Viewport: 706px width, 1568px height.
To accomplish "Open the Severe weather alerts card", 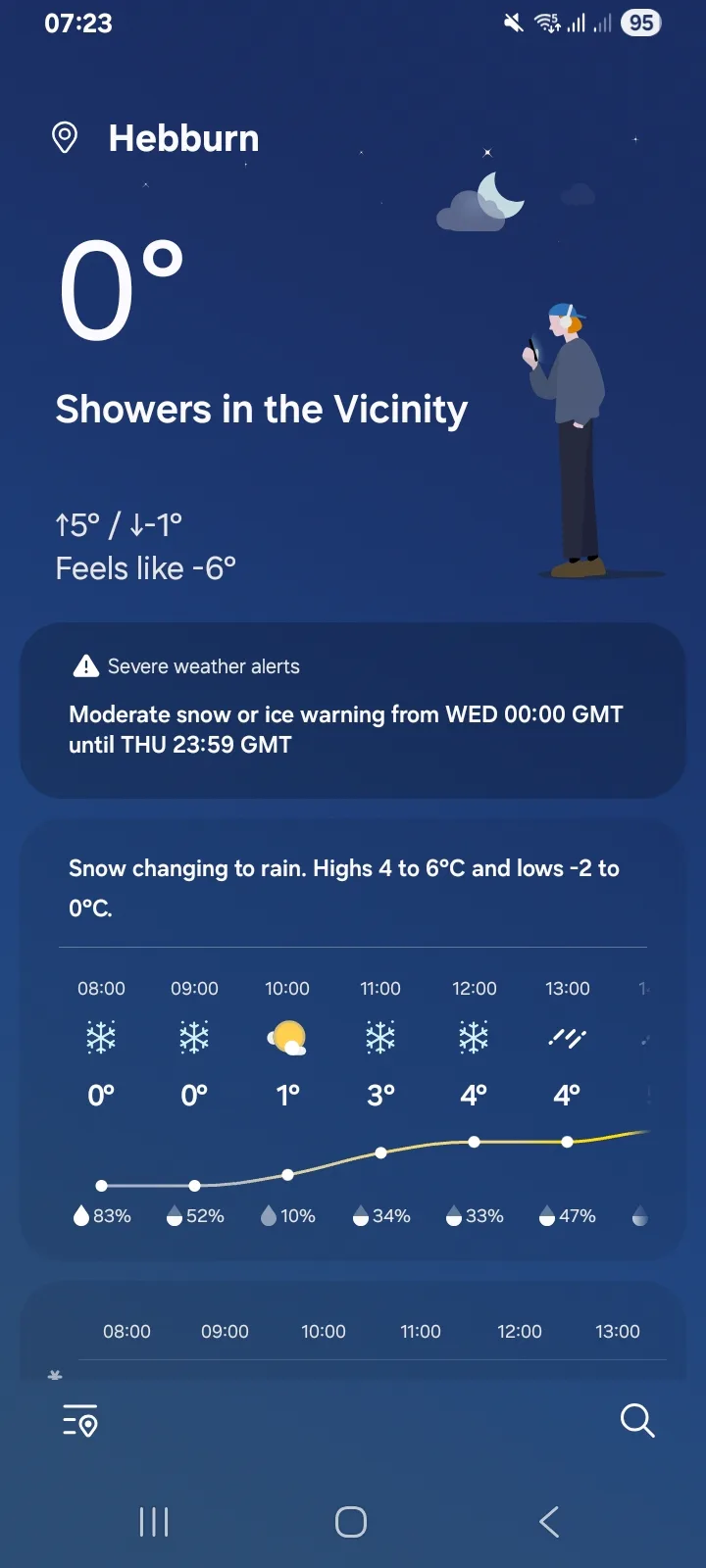I will pyautogui.click(x=353, y=710).
